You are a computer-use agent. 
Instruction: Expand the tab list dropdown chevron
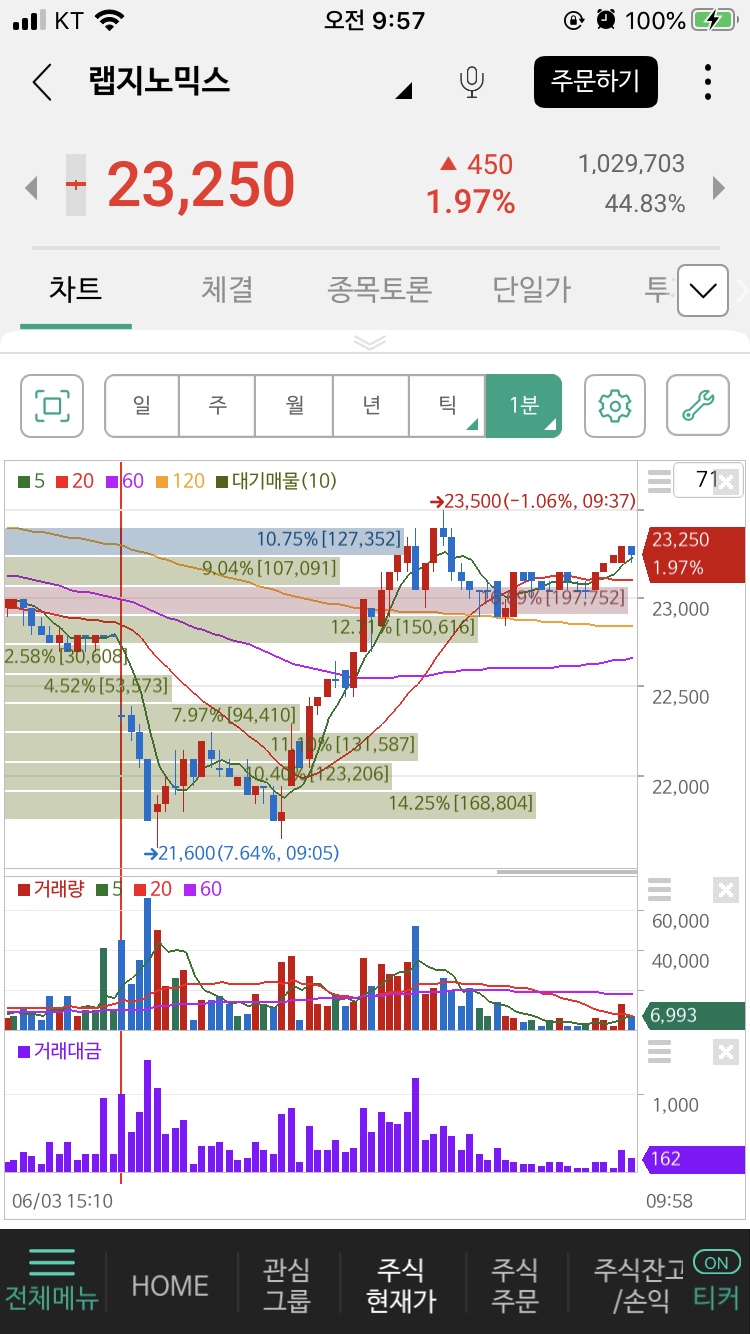[x=703, y=290]
